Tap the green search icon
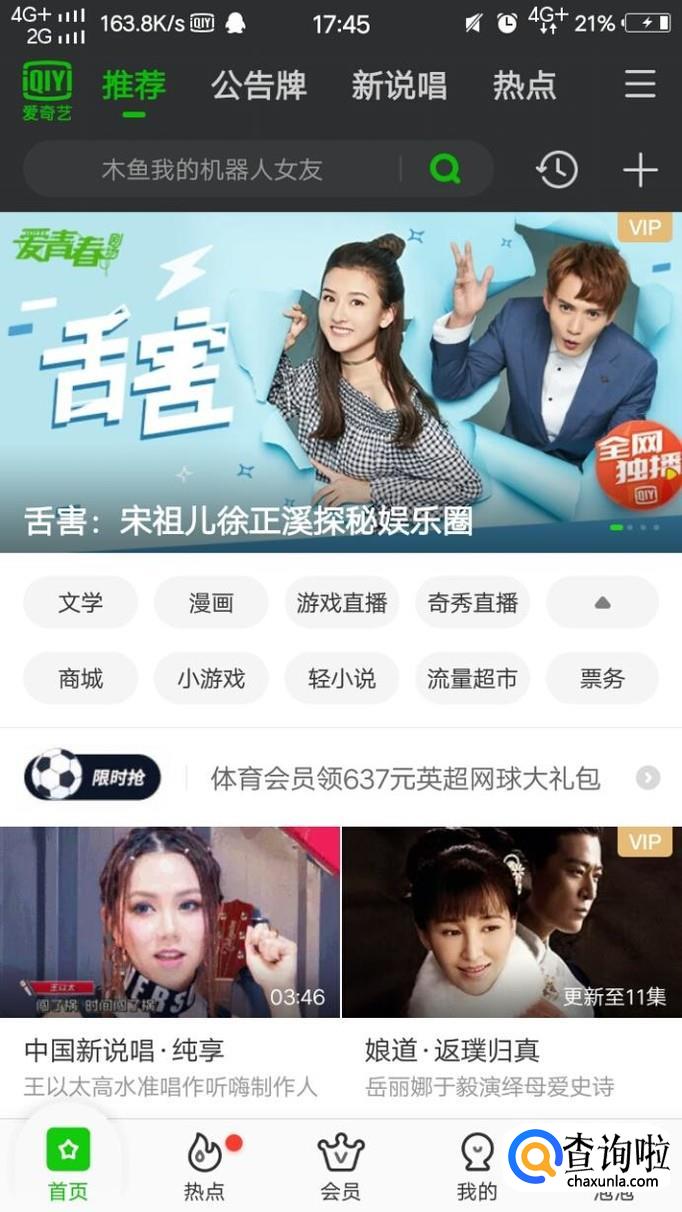Image resolution: width=682 pixels, height=1212 pixels. point(445,169)
